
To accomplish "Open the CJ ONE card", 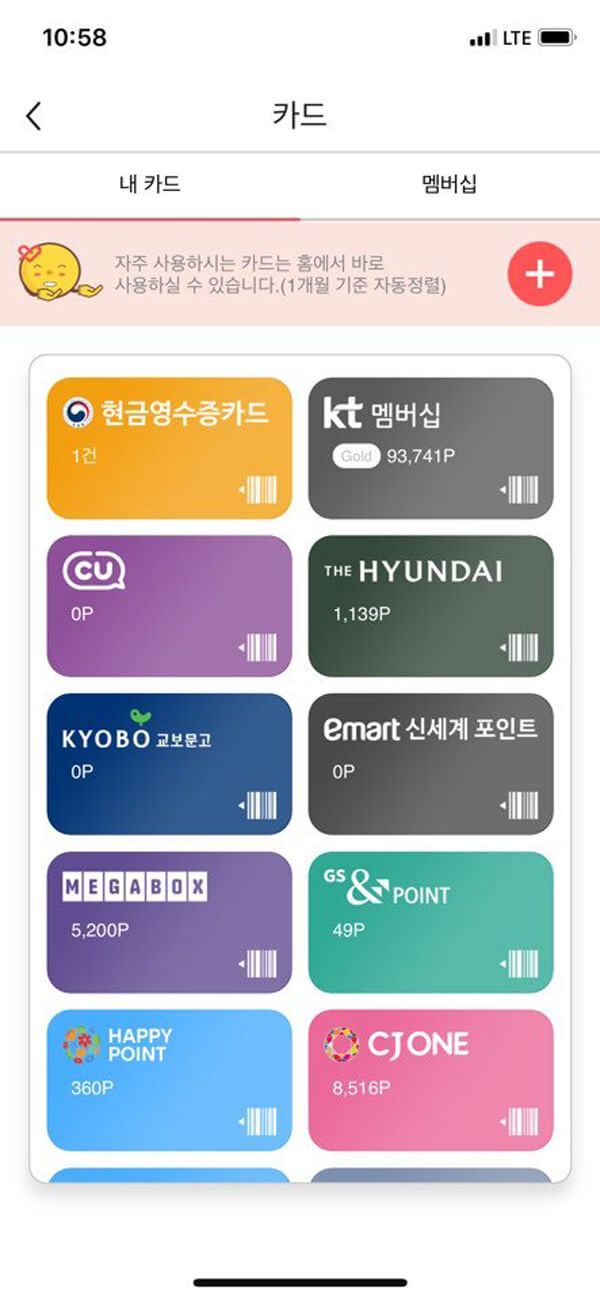I will click(x=430, y=1080).
